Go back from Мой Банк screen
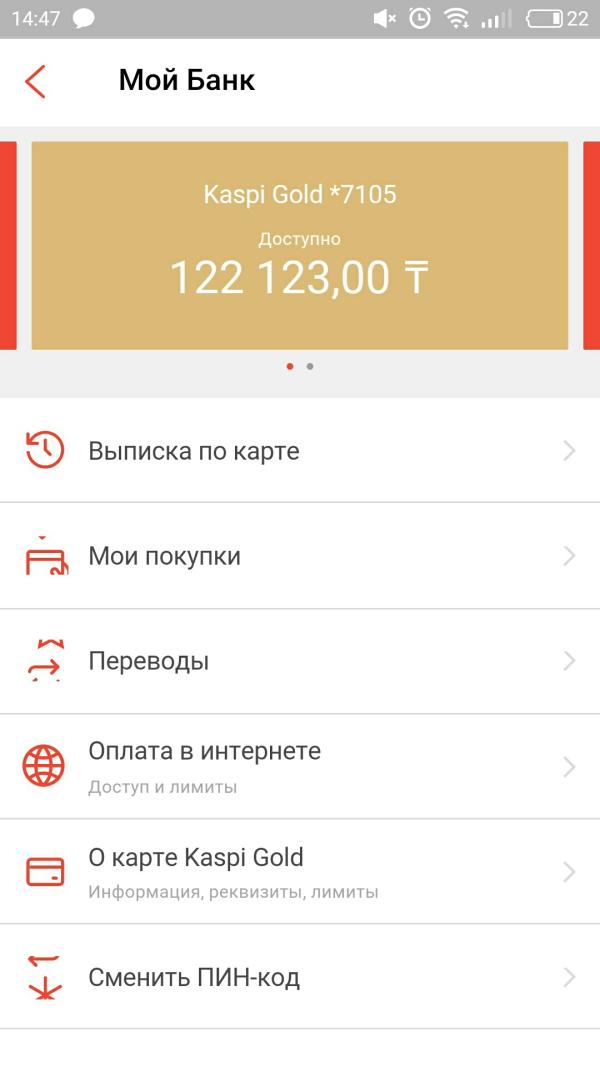This screenshot has height=1066, width=600. (36, 81)
